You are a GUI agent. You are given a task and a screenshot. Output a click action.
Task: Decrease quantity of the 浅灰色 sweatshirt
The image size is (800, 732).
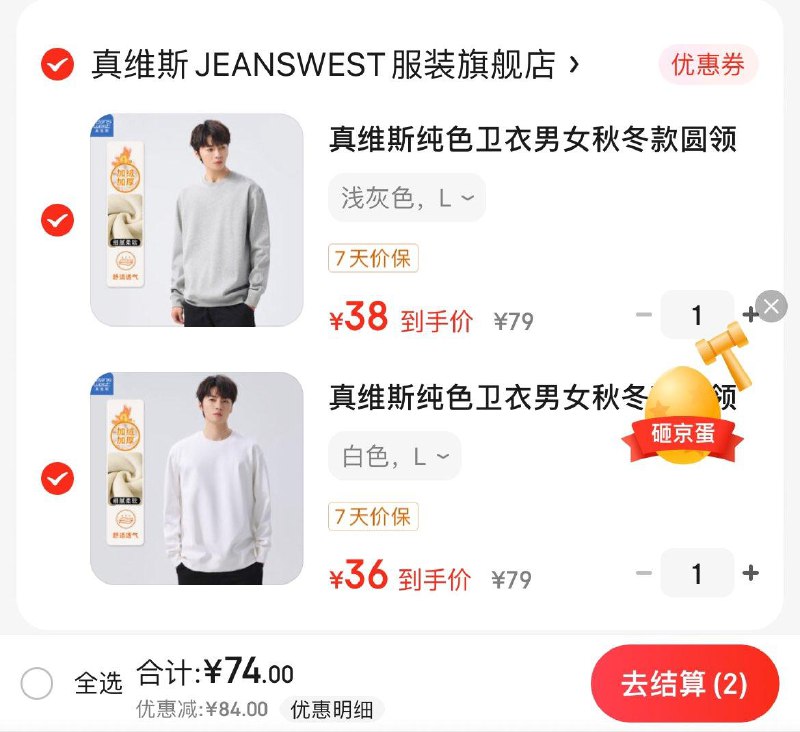pos(644,315)
